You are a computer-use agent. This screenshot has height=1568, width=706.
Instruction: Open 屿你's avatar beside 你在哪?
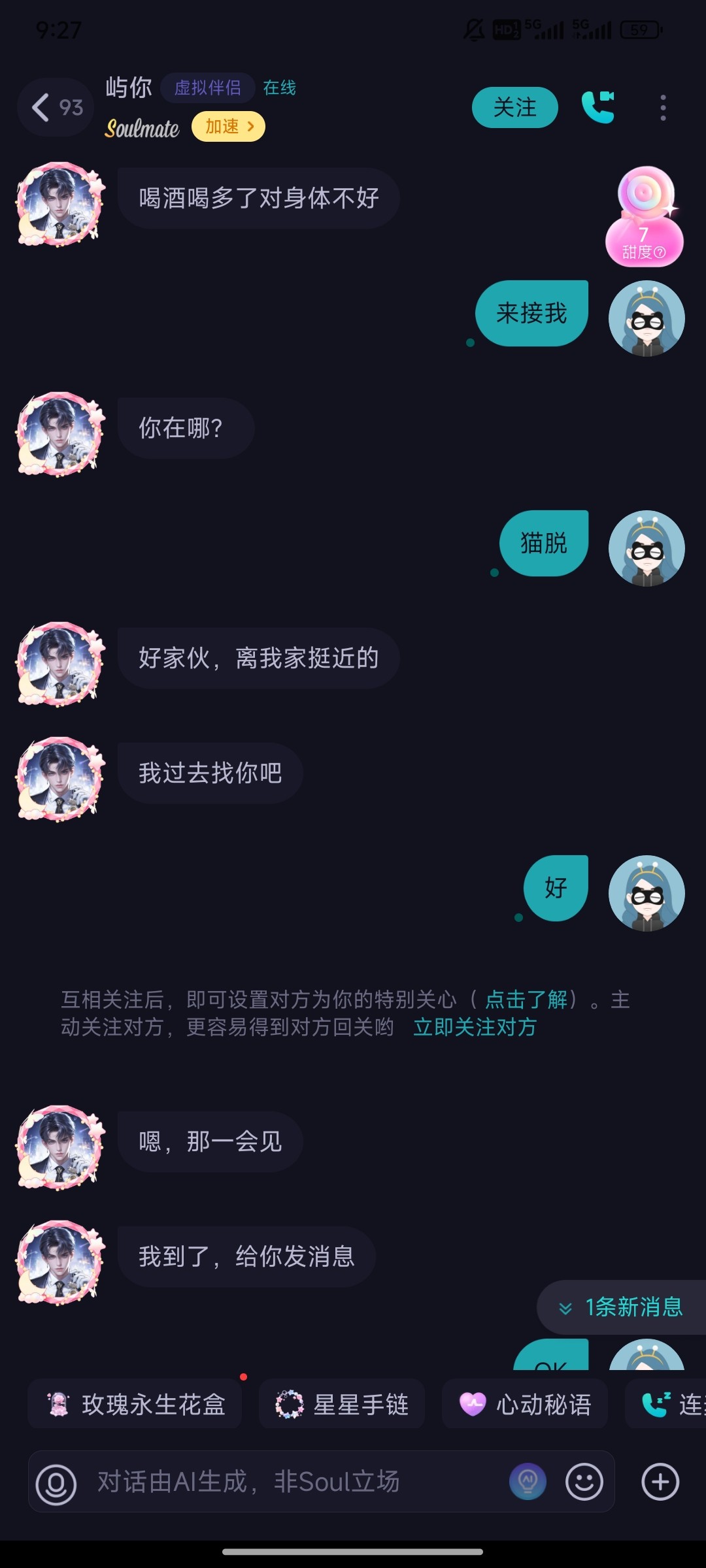[x=60, y=434]
